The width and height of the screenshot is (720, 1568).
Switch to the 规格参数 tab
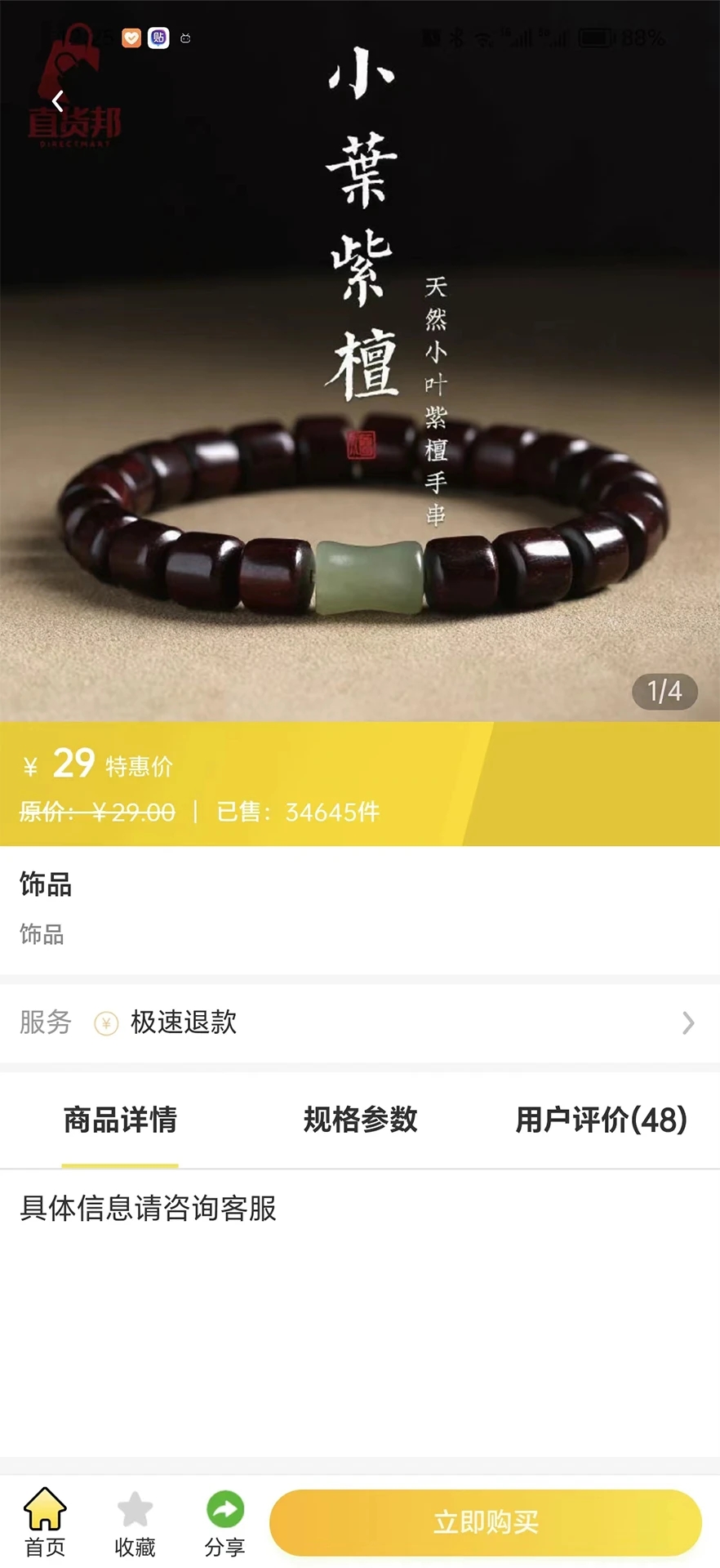[x=360, y=1120]
